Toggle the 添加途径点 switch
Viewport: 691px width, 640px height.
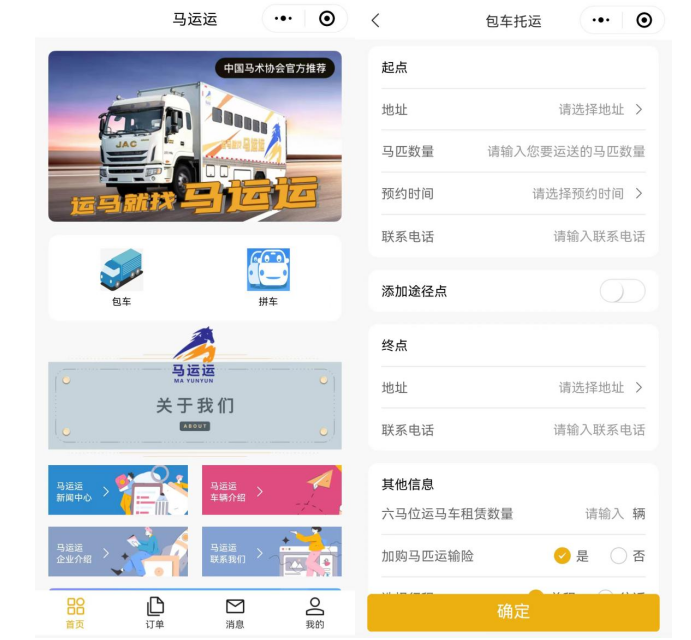[622, 291]
